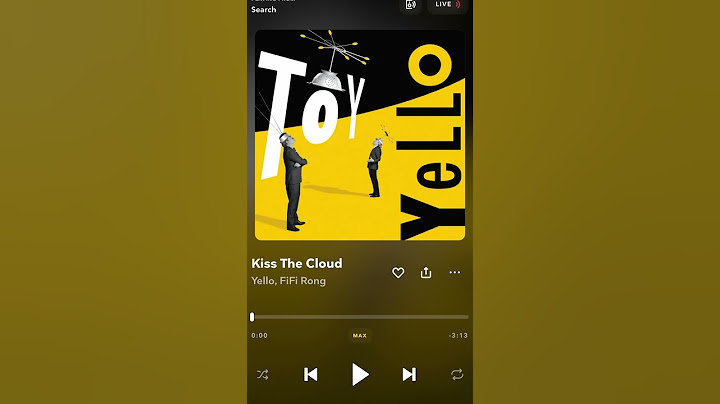The width and height of the screenshot is (720, 404).
Task: Play the track Kiss The Cloud
Action: pyautogui.click(x=360, y=374)
